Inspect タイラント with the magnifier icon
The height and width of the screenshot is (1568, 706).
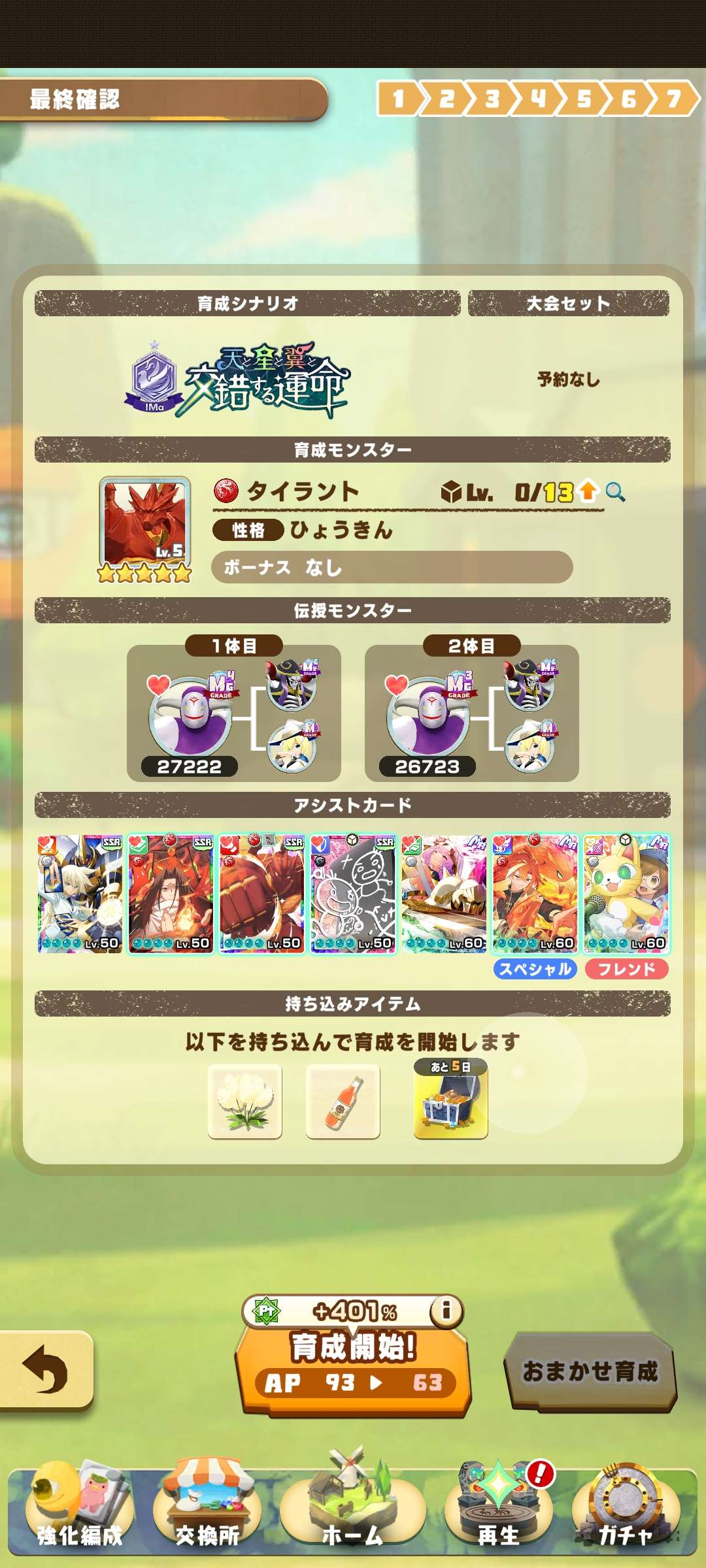pyautogui.click(x=615, y=491)
